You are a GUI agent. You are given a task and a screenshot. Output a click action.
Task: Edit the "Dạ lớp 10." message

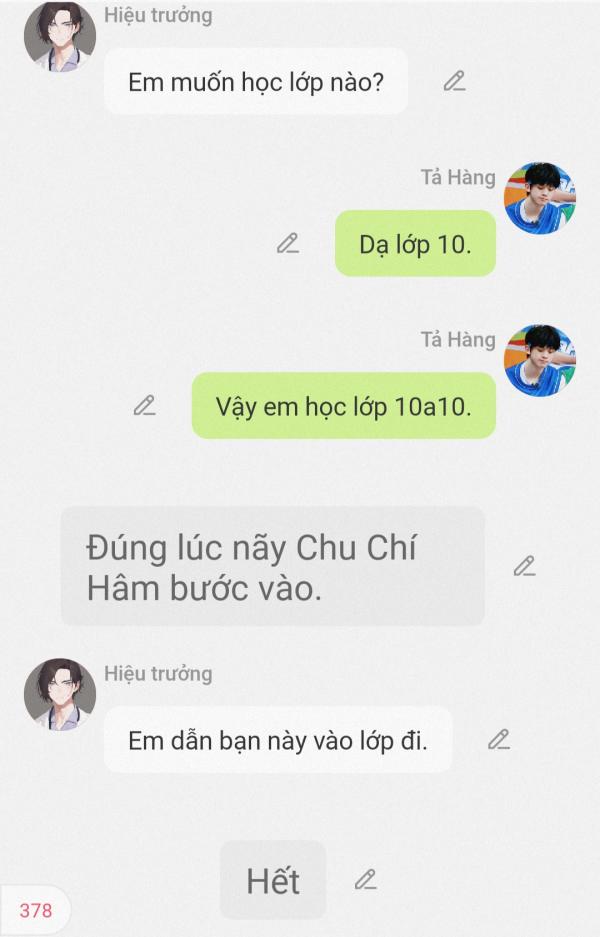288,243
